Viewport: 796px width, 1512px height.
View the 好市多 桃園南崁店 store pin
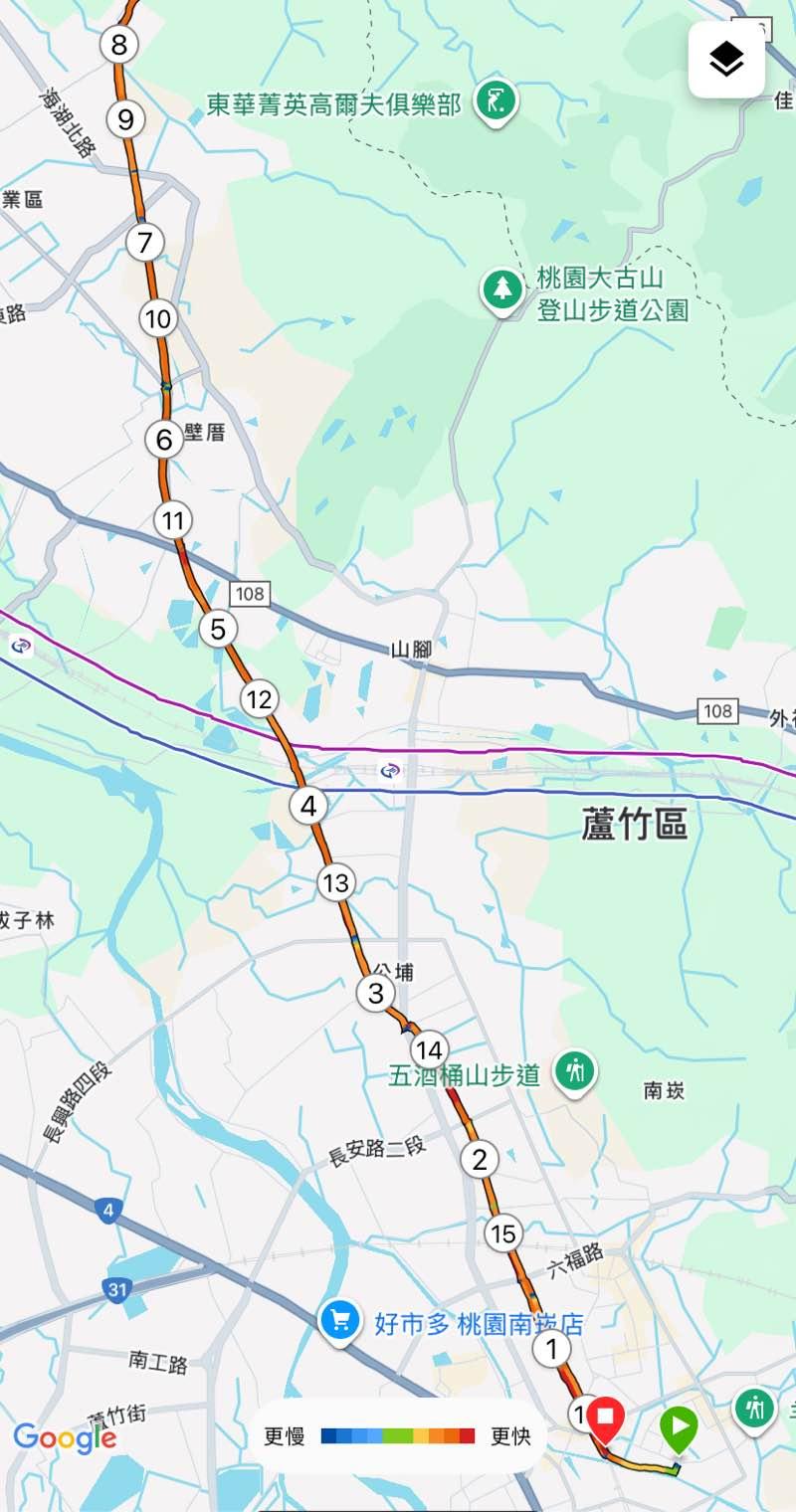pos(340,1321)
